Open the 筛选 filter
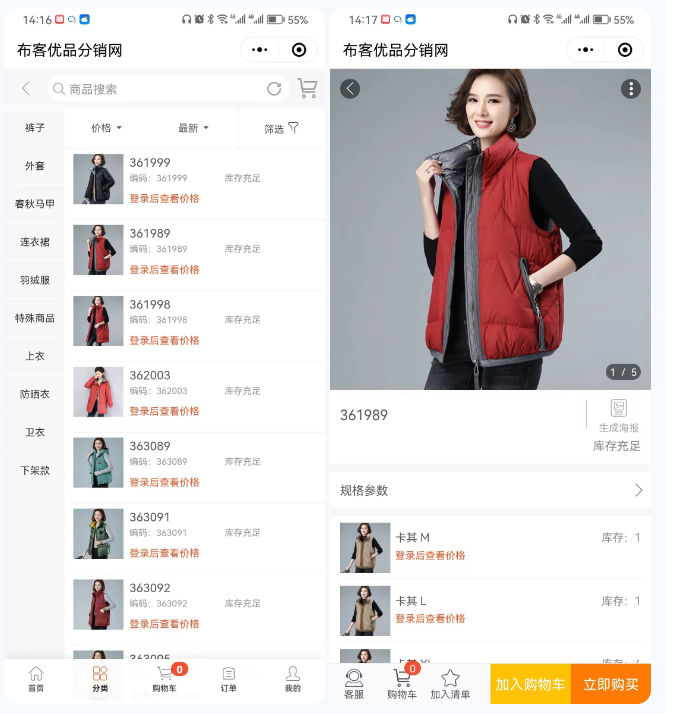The image size is (675, 716). [x=281, y=128]
